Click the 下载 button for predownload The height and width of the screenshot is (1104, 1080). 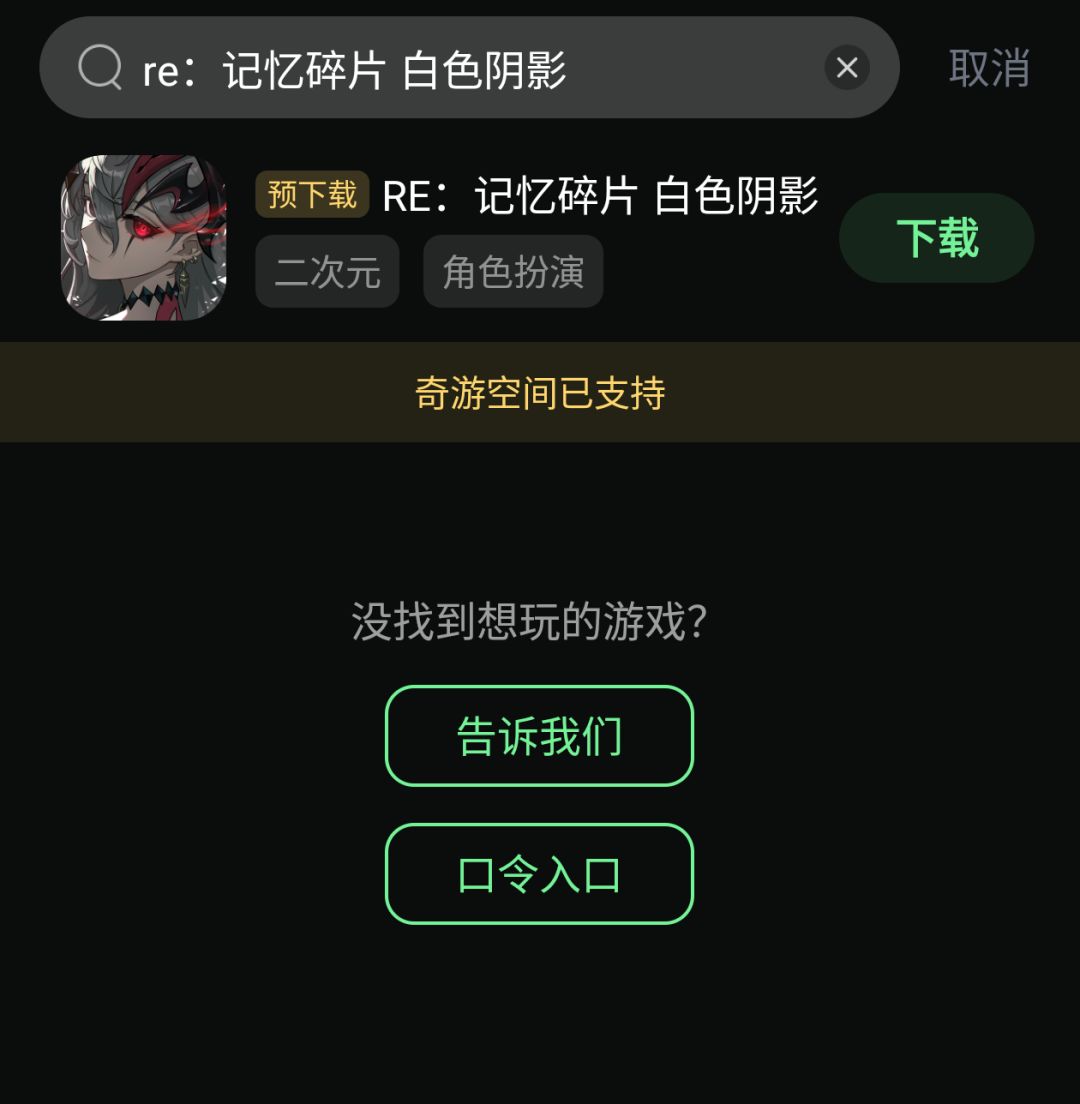pyautogui.click(x=935, y=237)
